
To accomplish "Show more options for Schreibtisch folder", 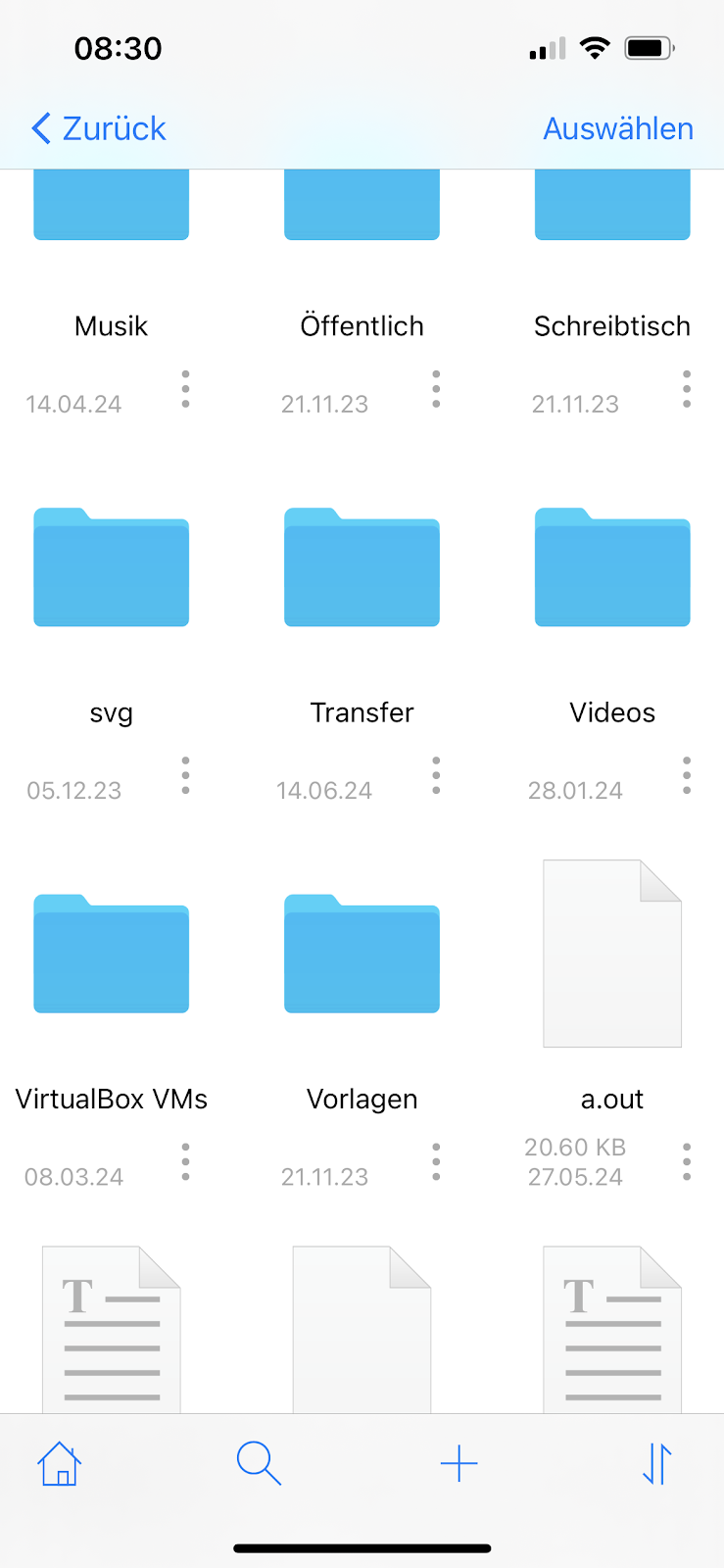I will point(687,389).
